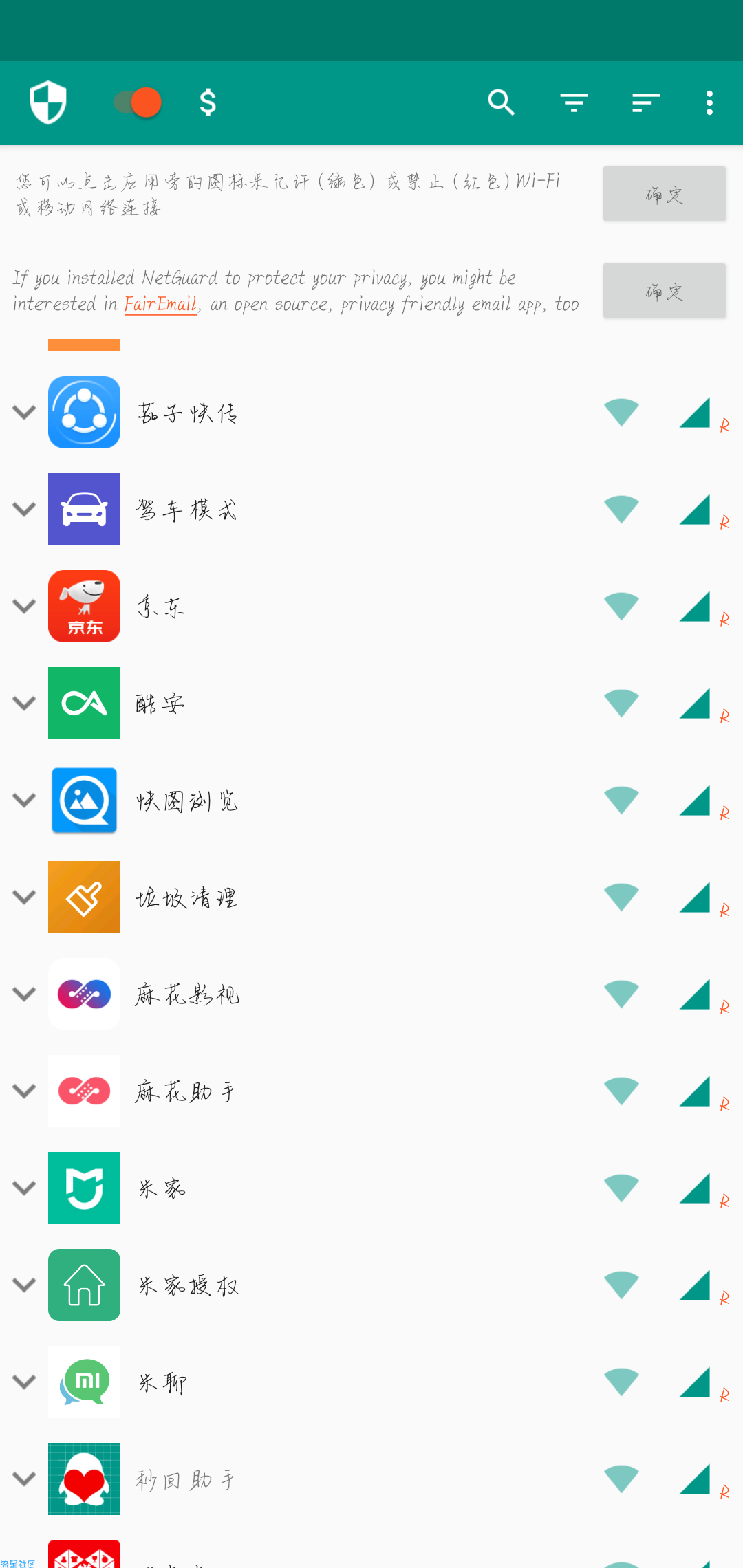Expand the 酷安 app row
The width and height of the screenshot is (743, 1568).
point(24,704)
